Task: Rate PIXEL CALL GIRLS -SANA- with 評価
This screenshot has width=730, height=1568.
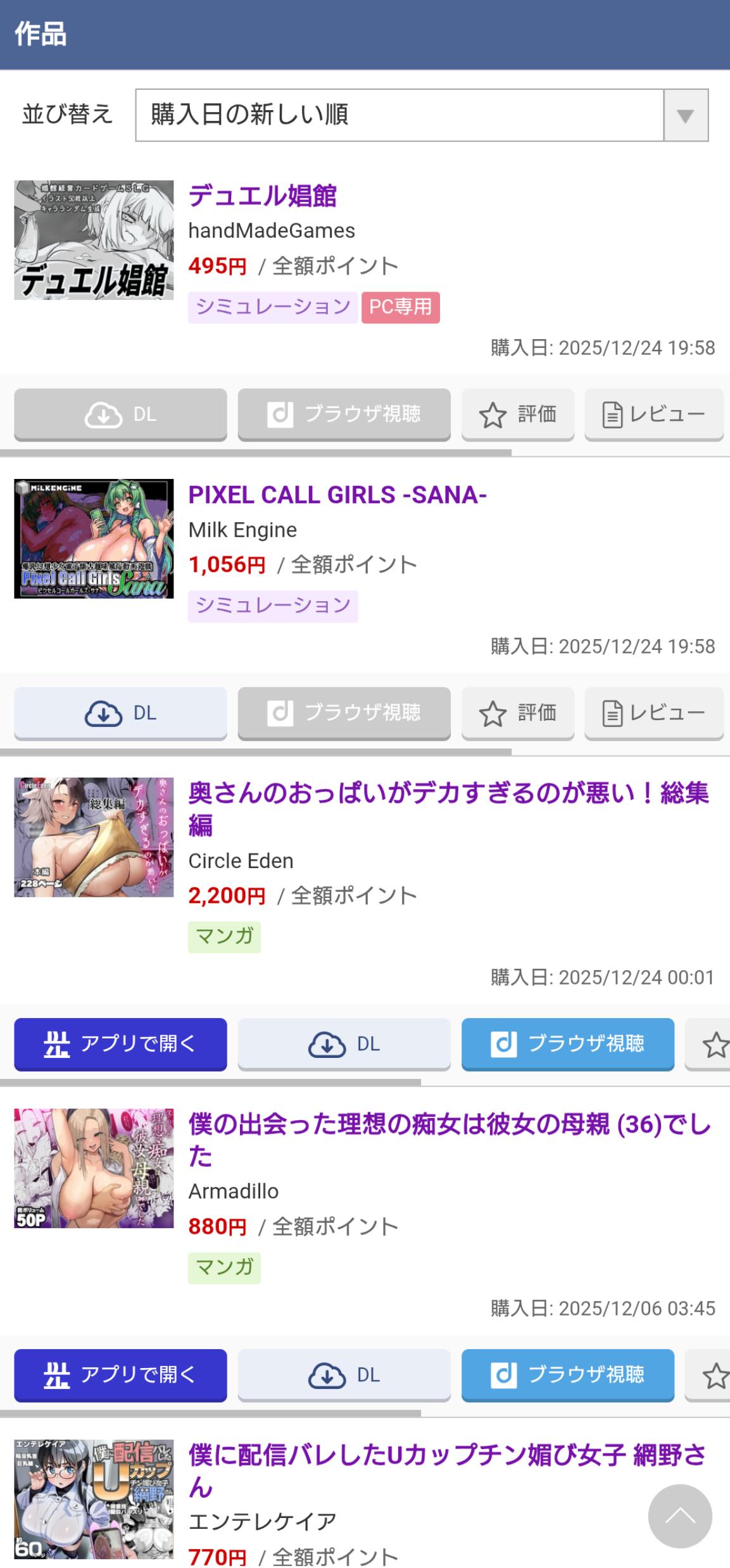Action: pos(517,713)
